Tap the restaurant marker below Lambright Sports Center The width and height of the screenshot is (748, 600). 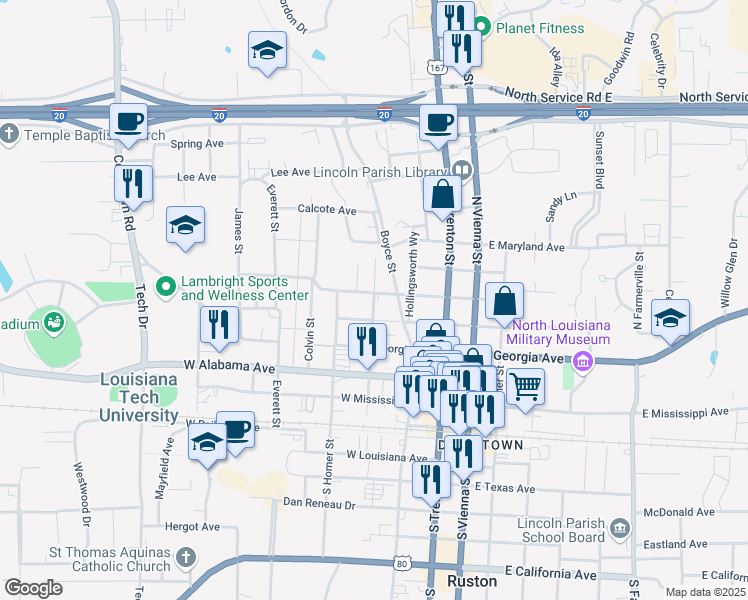click(218, 324)
